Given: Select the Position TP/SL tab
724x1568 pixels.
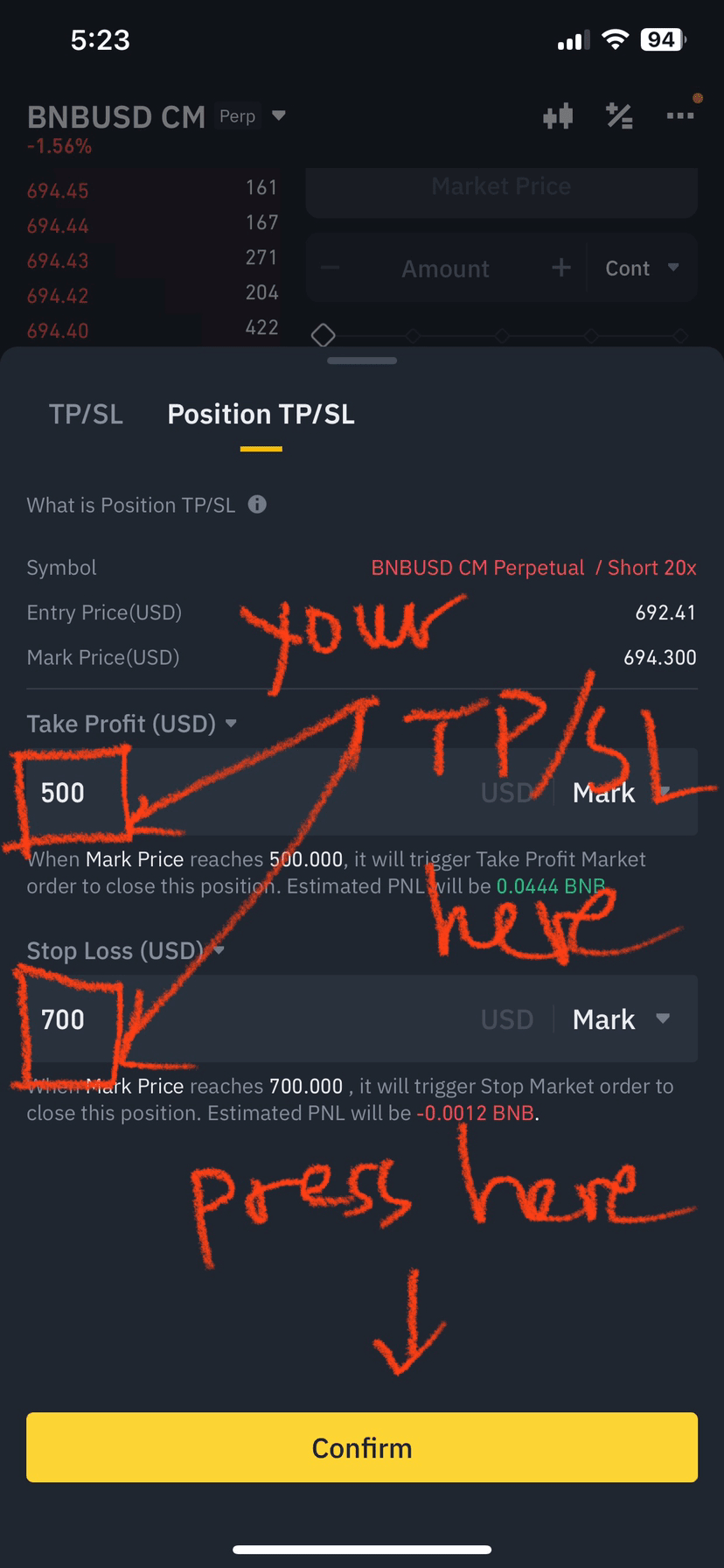Looking at the screenshot, I should pos(261,414).
